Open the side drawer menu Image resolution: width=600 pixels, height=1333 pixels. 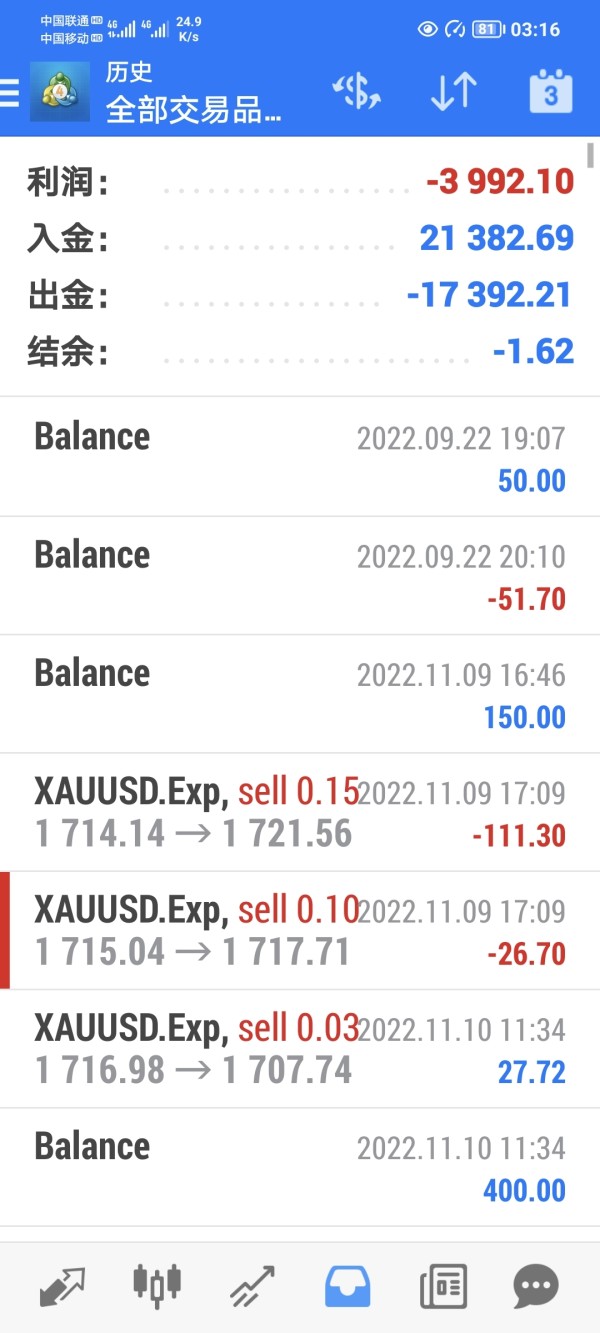pyautogui.click(x=10, y=93)
